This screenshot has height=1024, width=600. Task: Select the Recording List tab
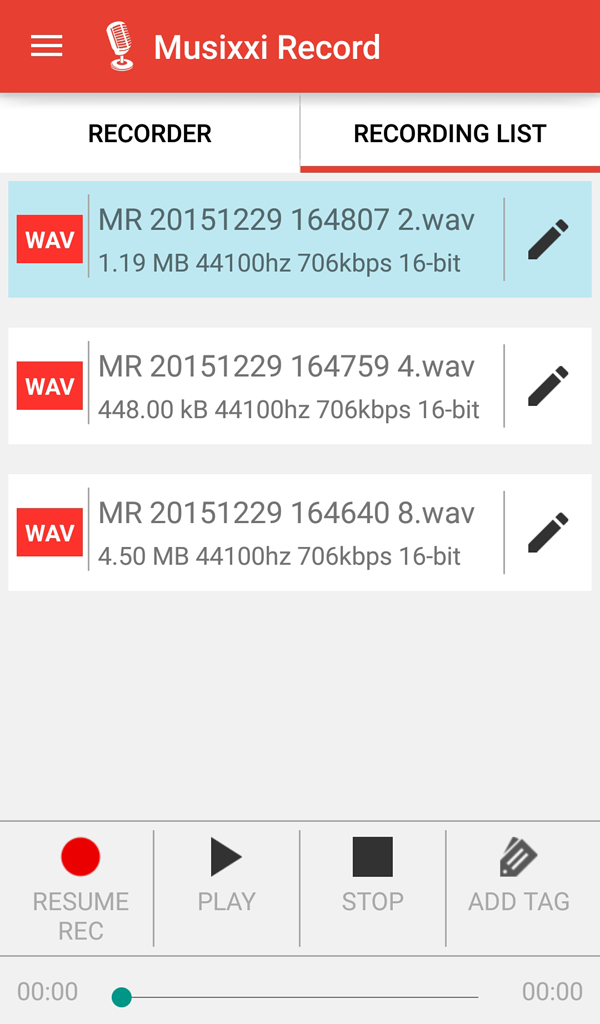450,133
